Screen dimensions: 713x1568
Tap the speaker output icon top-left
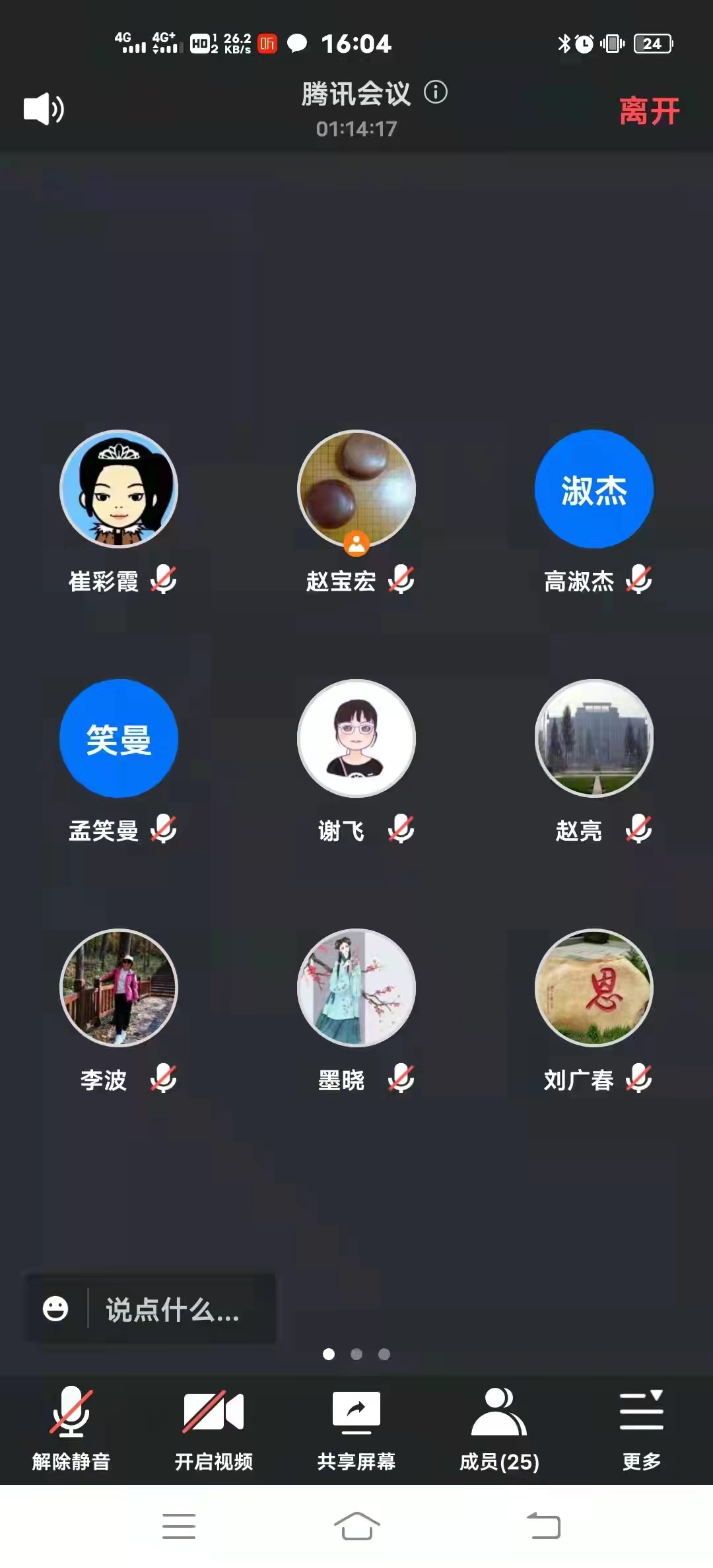click(x=44, y=108)
